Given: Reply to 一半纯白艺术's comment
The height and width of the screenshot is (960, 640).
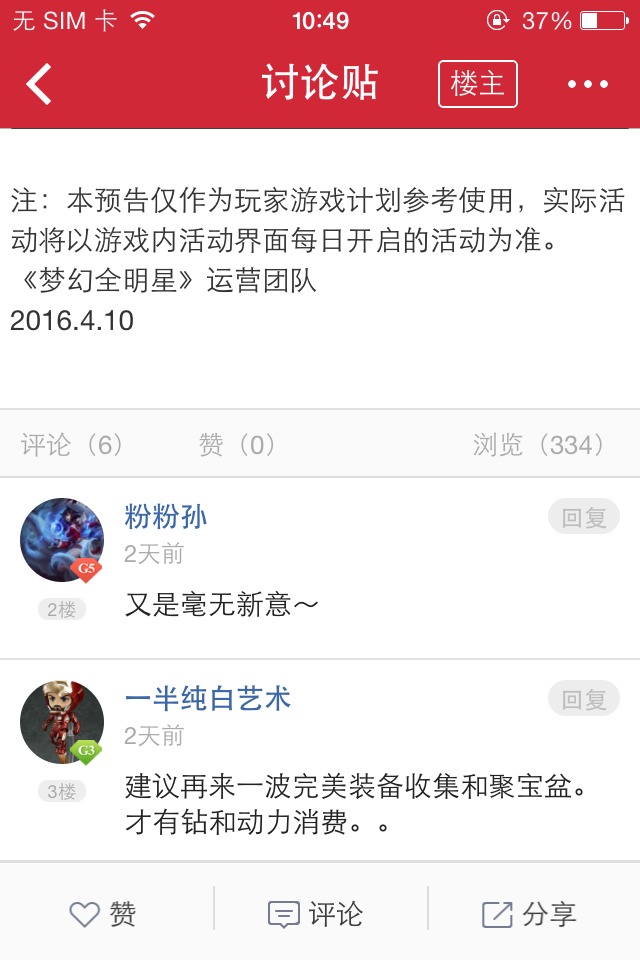Looking at the screenshot, I should point(584,699).
